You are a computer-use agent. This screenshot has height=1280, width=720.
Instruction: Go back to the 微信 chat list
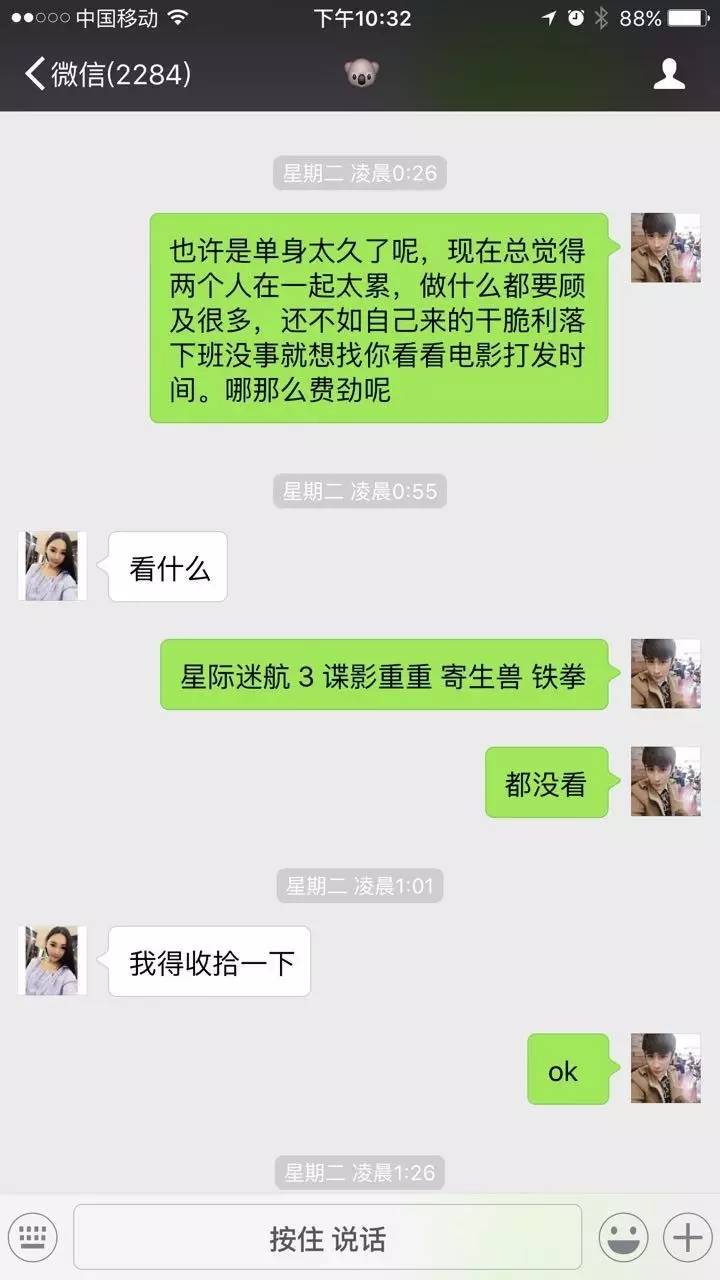(x=105, y=74)
